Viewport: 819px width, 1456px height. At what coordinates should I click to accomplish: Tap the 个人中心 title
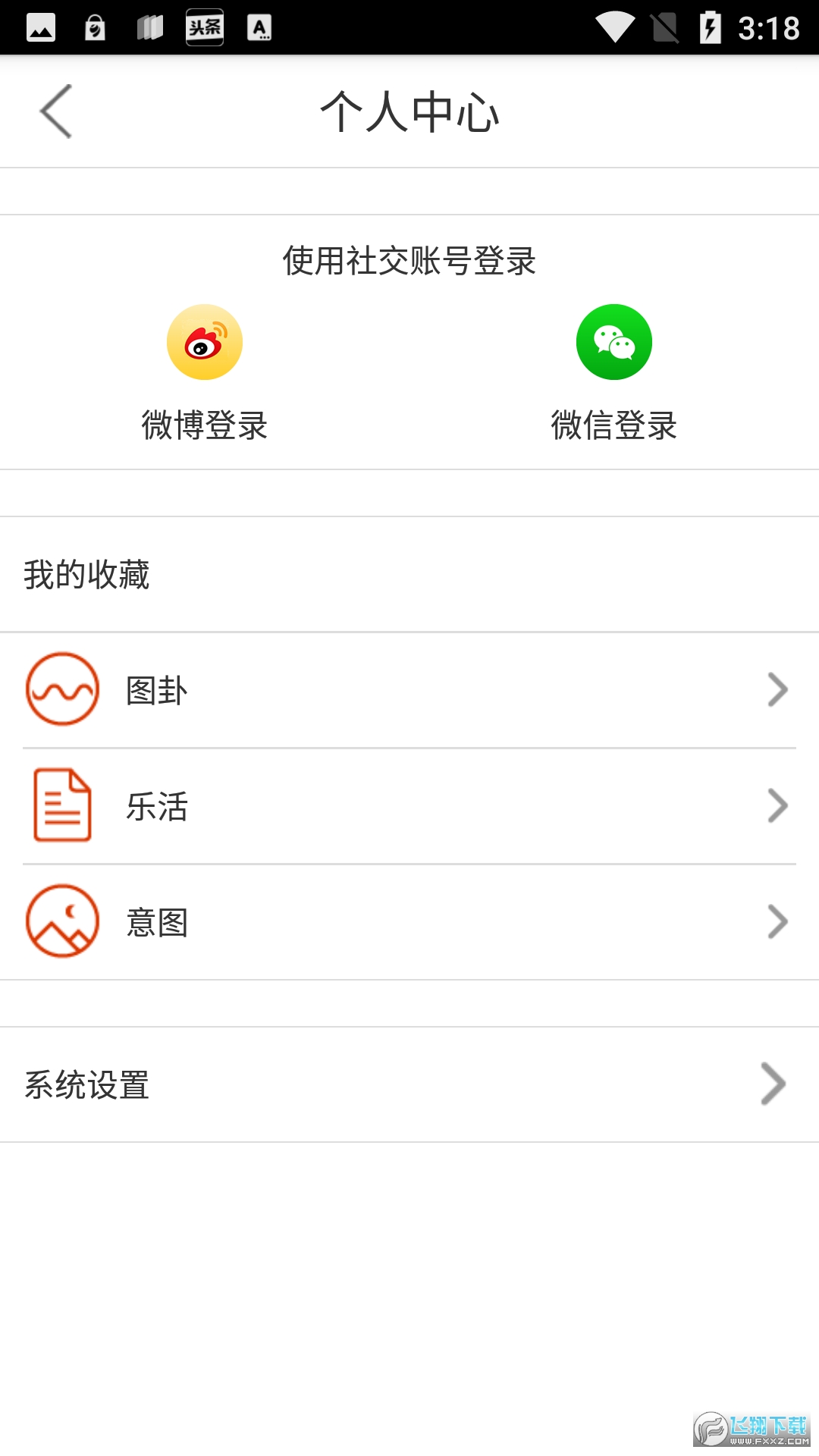(409, 111)
